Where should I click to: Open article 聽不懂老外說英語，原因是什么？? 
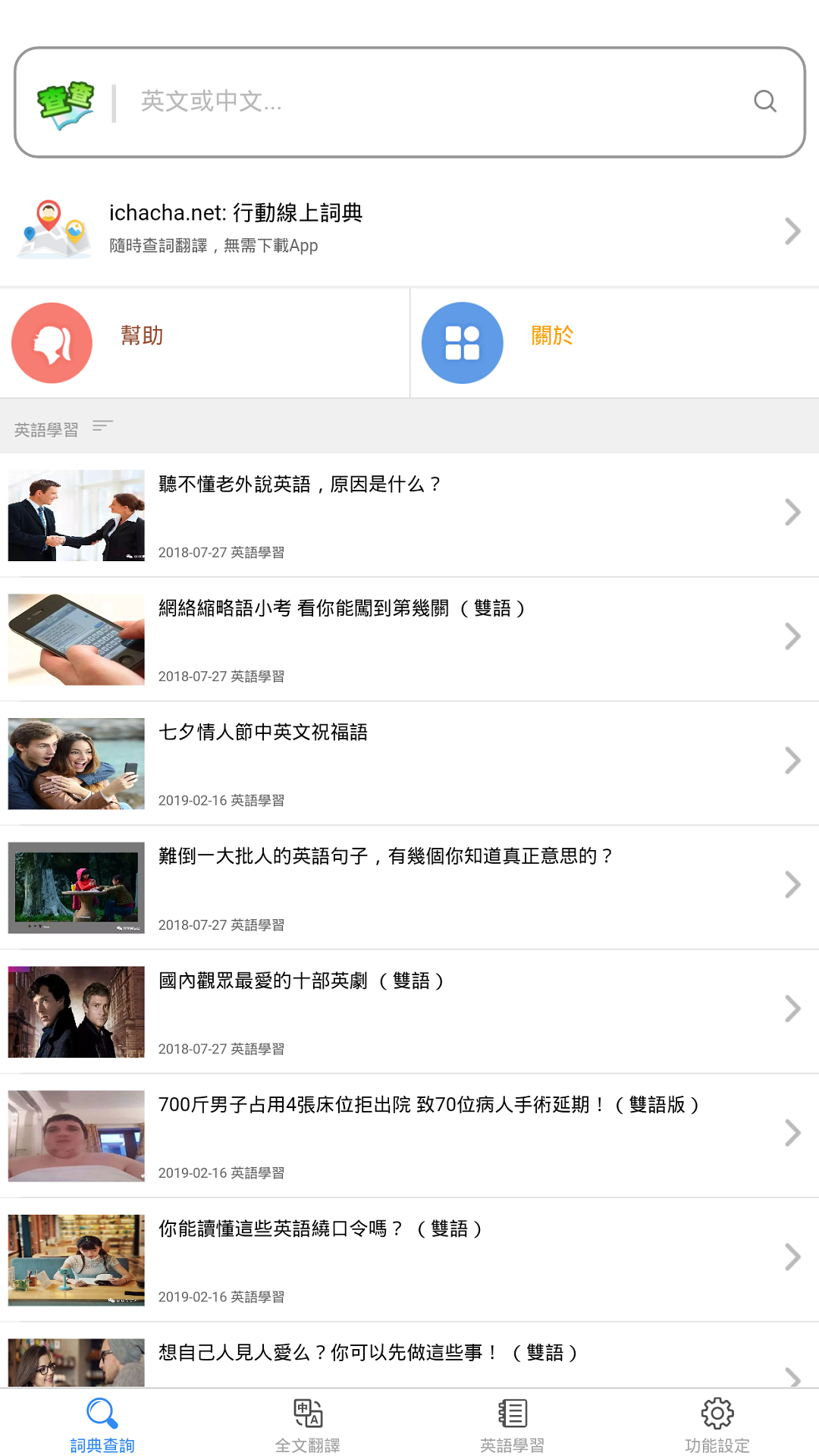pyautogui.click(x=409, y=515)
